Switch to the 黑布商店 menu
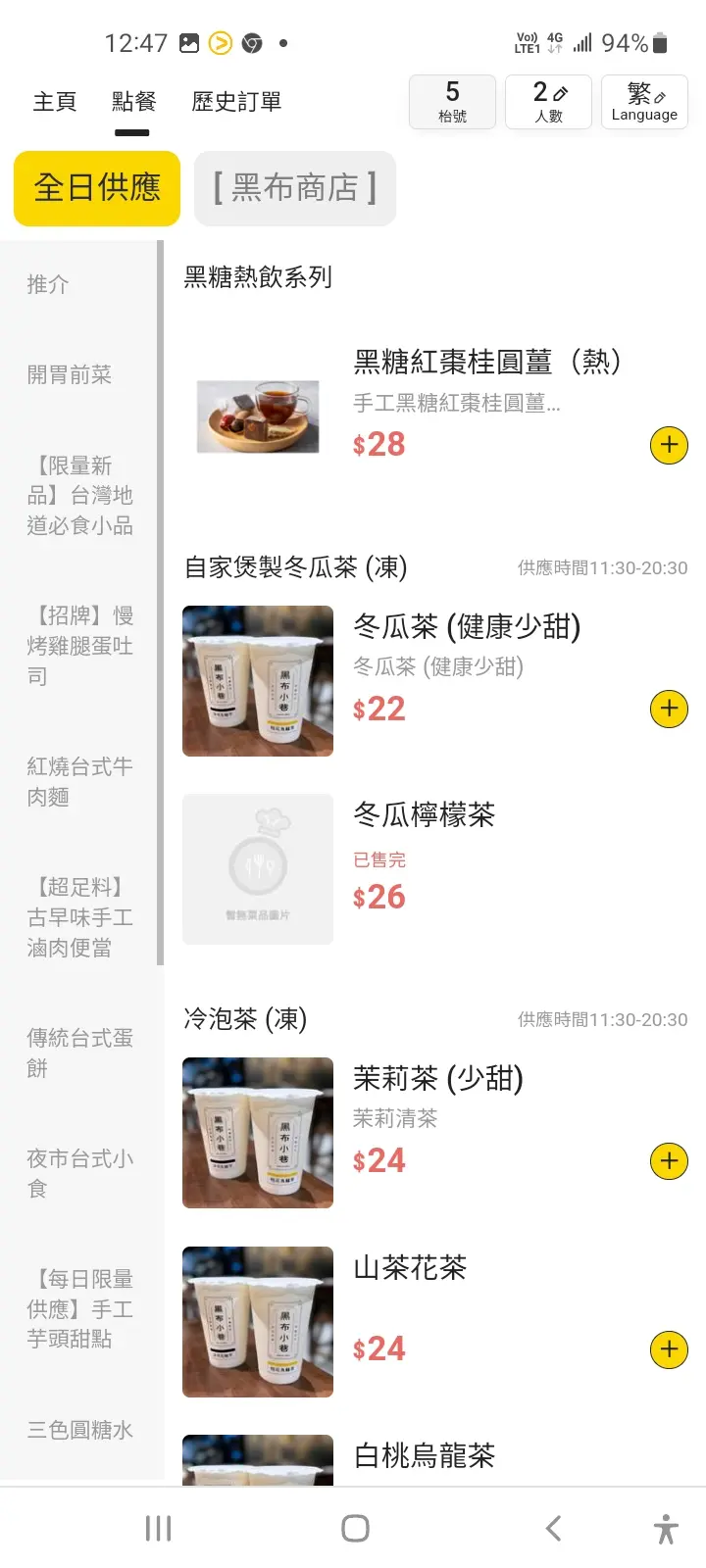 tap(295, 188)
